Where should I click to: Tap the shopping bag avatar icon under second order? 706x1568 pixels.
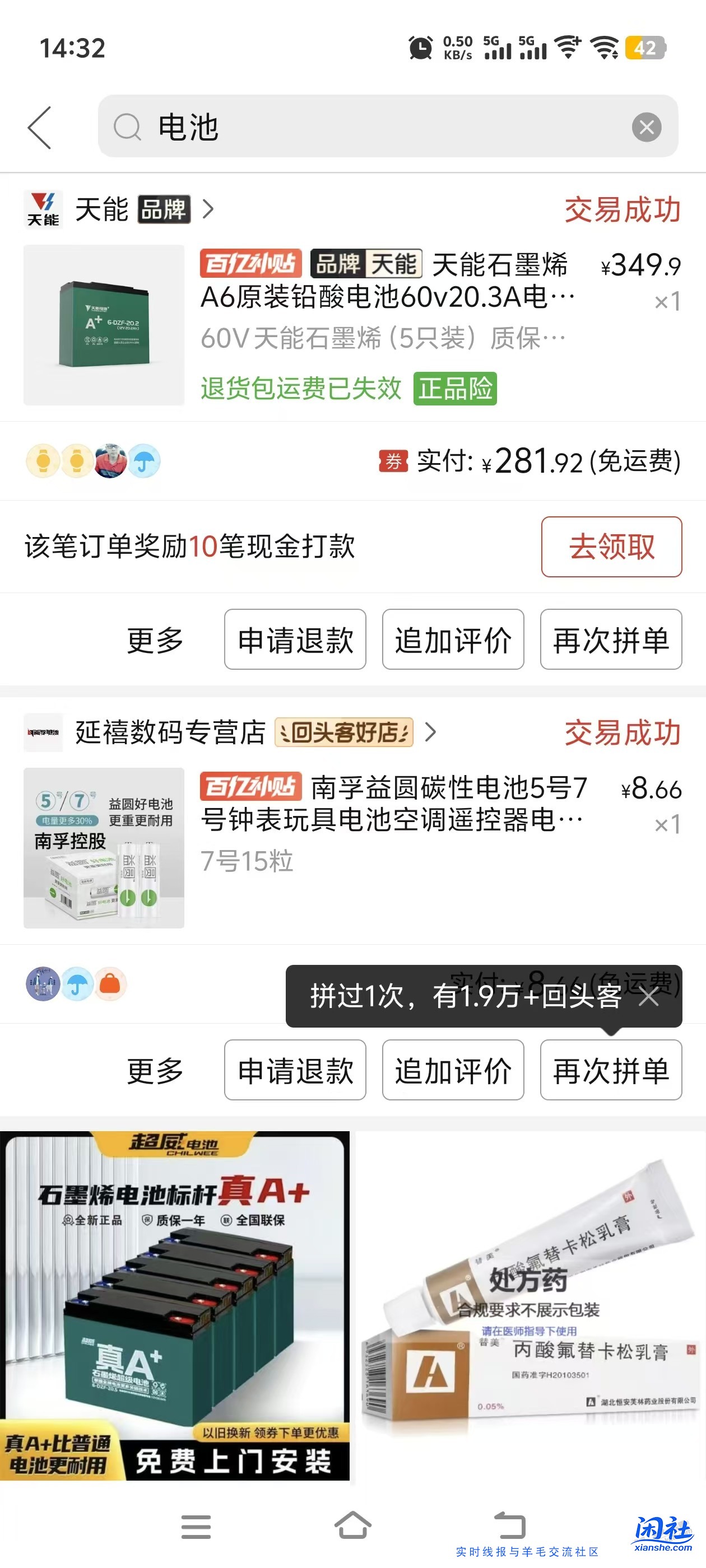pos(110,984)
